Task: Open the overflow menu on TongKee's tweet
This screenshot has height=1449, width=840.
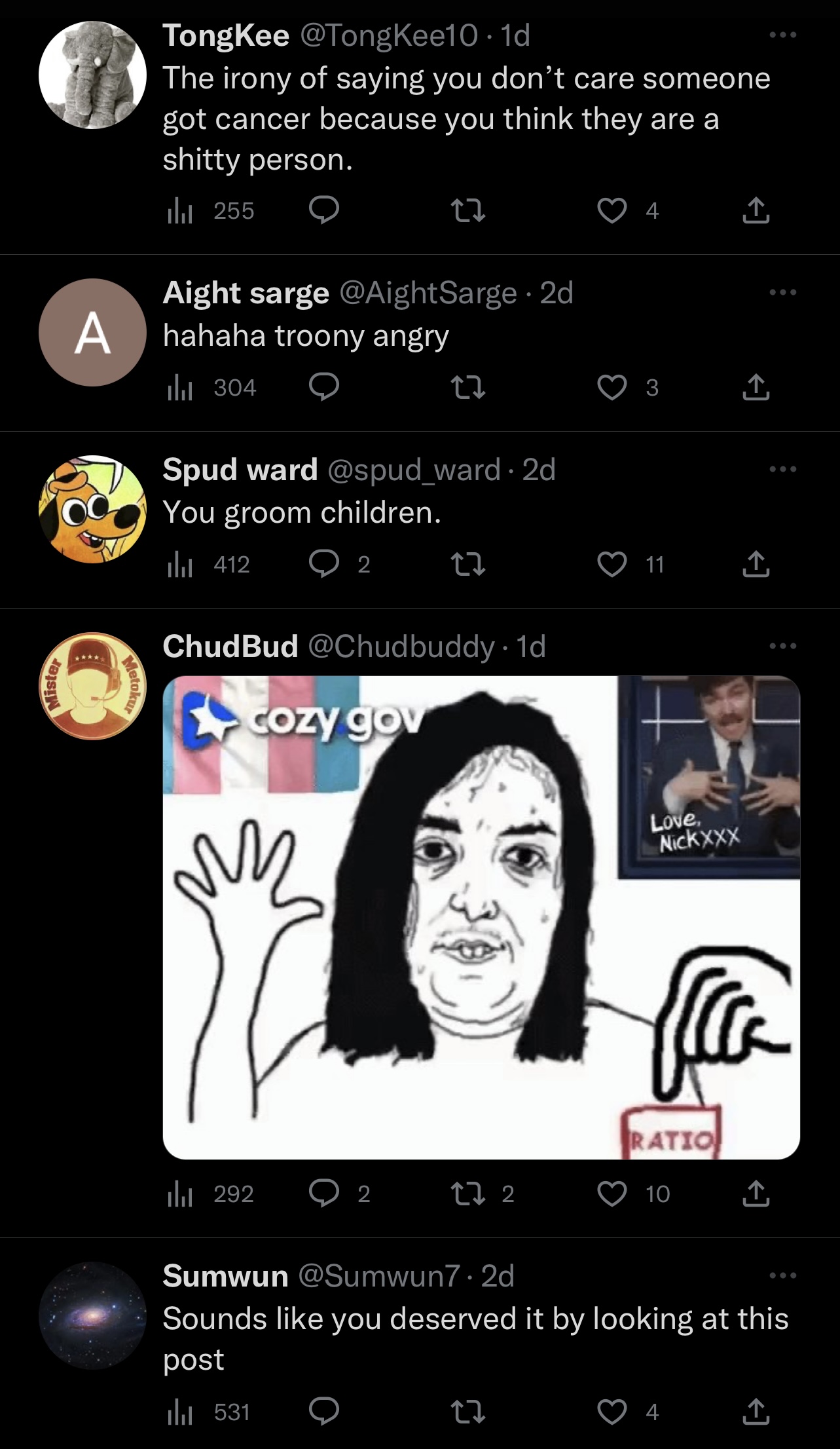Action: pos(783,35)
